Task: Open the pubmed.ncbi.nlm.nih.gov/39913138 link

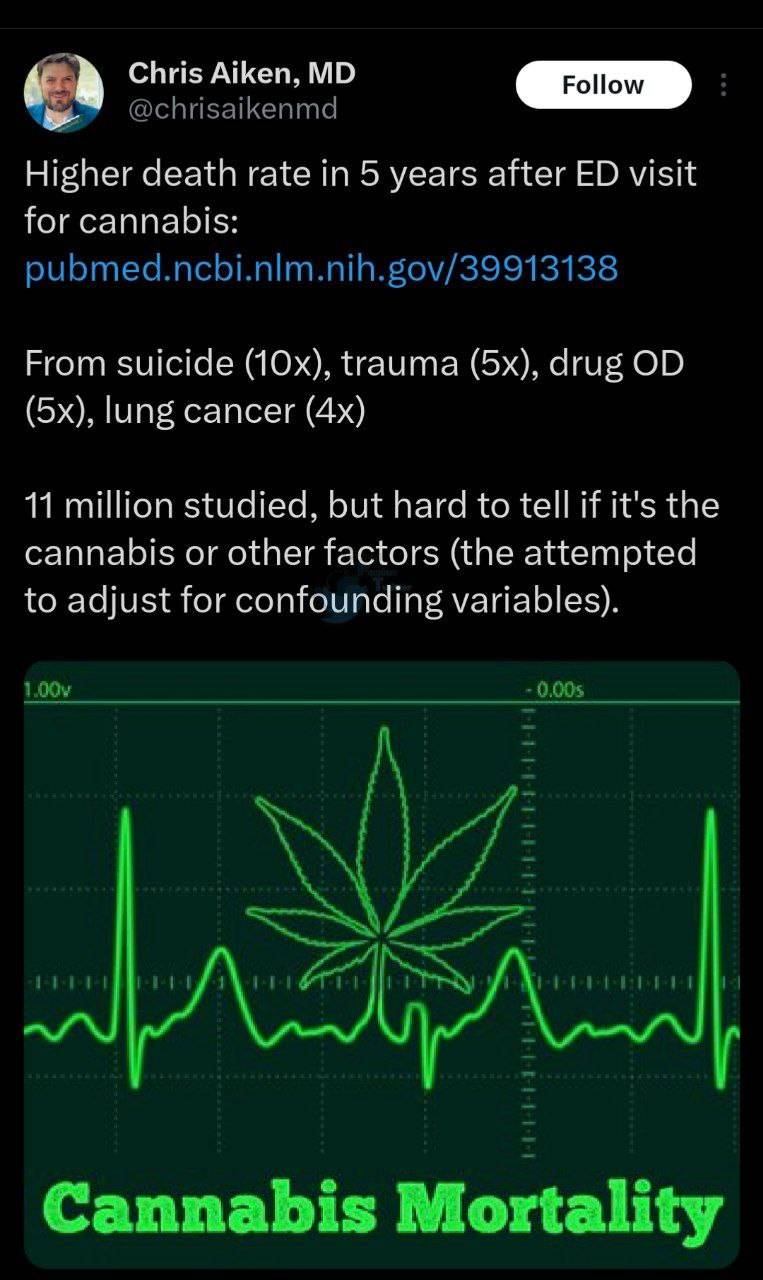Action: coord(321,268)
